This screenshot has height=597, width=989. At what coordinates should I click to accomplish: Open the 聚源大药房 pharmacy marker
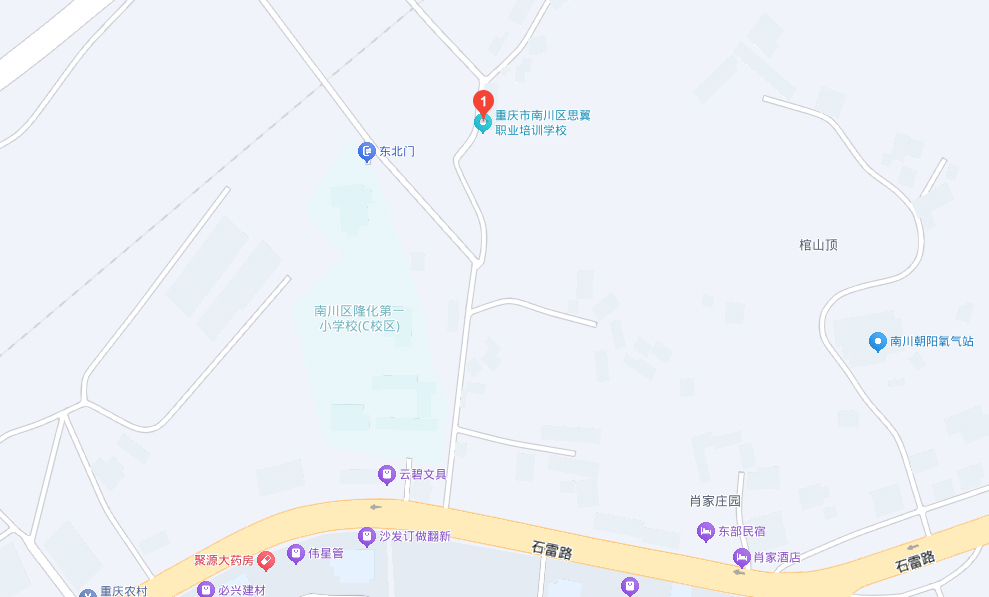(x=267, y=561)
